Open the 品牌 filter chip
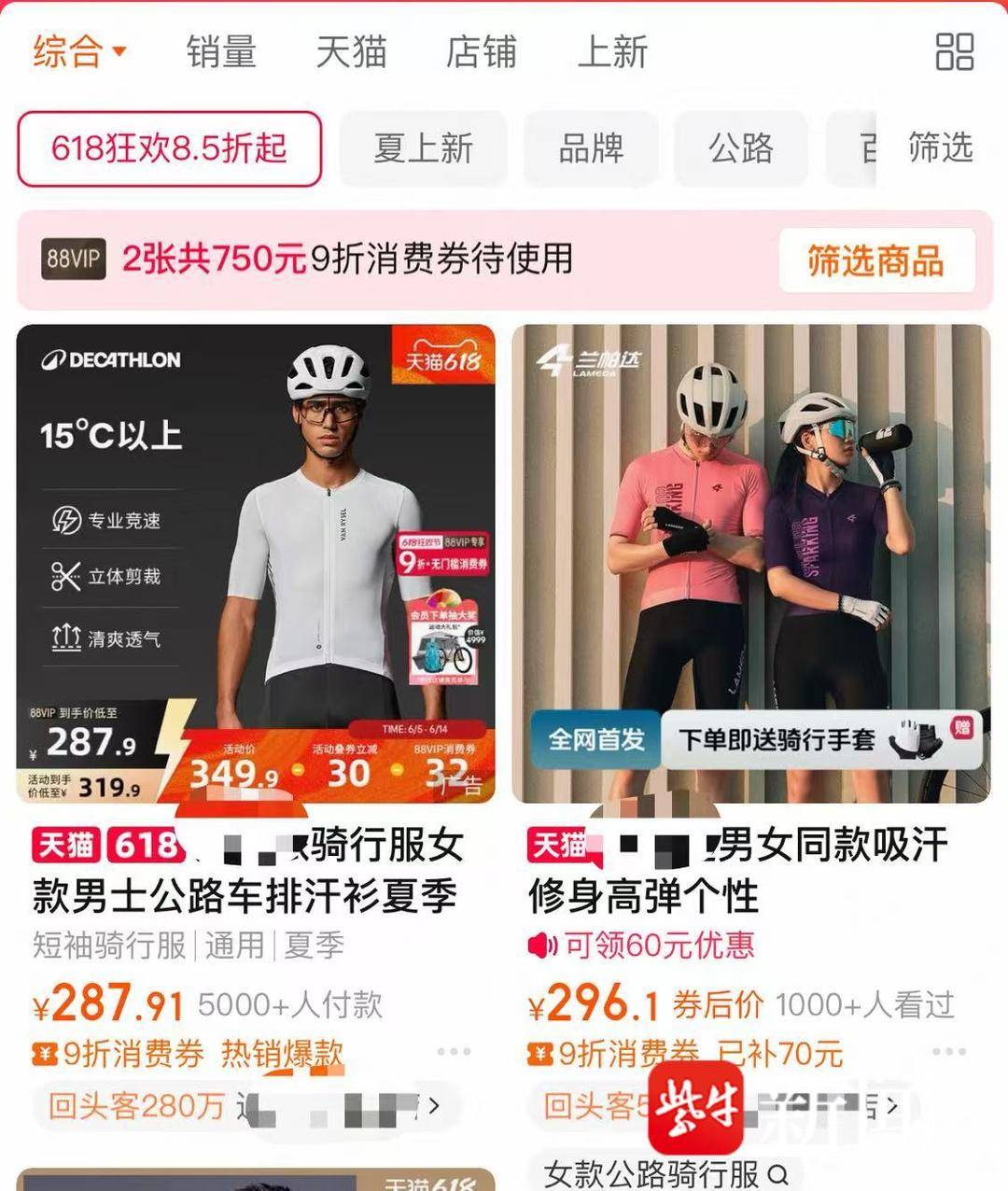This screenshot has width=1008, height=1191. (591, 148)
